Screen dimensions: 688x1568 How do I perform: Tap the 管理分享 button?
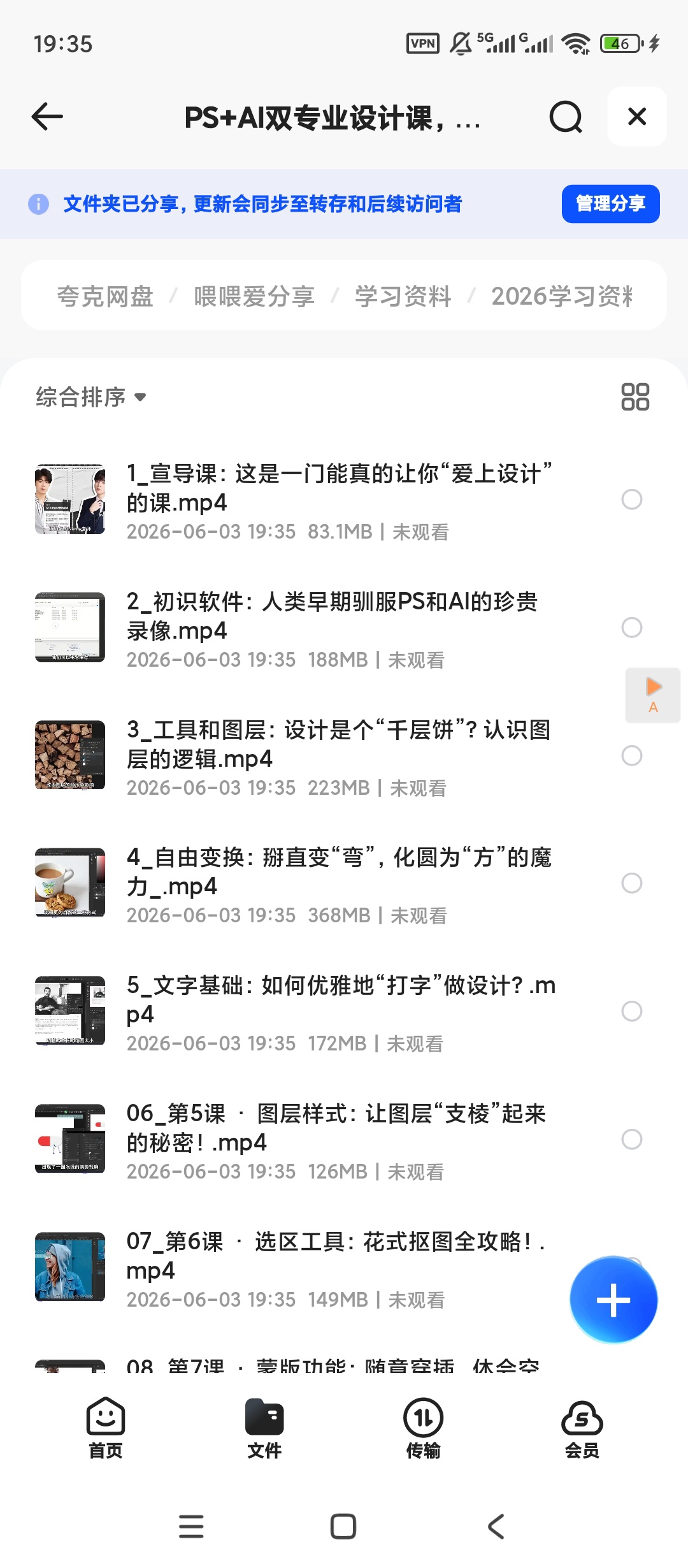point(610,204)
